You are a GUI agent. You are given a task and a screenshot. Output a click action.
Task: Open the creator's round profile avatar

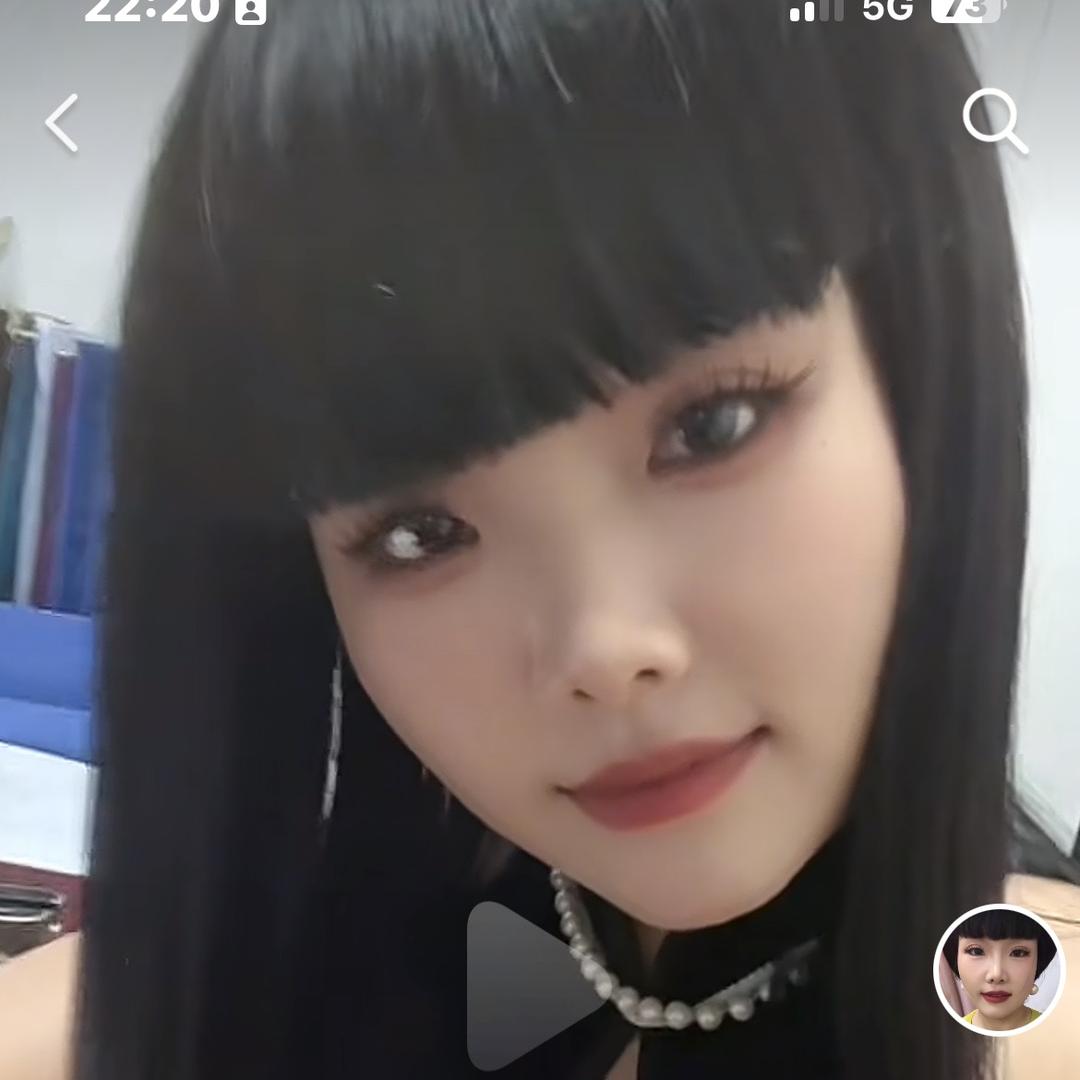(999, 970)
